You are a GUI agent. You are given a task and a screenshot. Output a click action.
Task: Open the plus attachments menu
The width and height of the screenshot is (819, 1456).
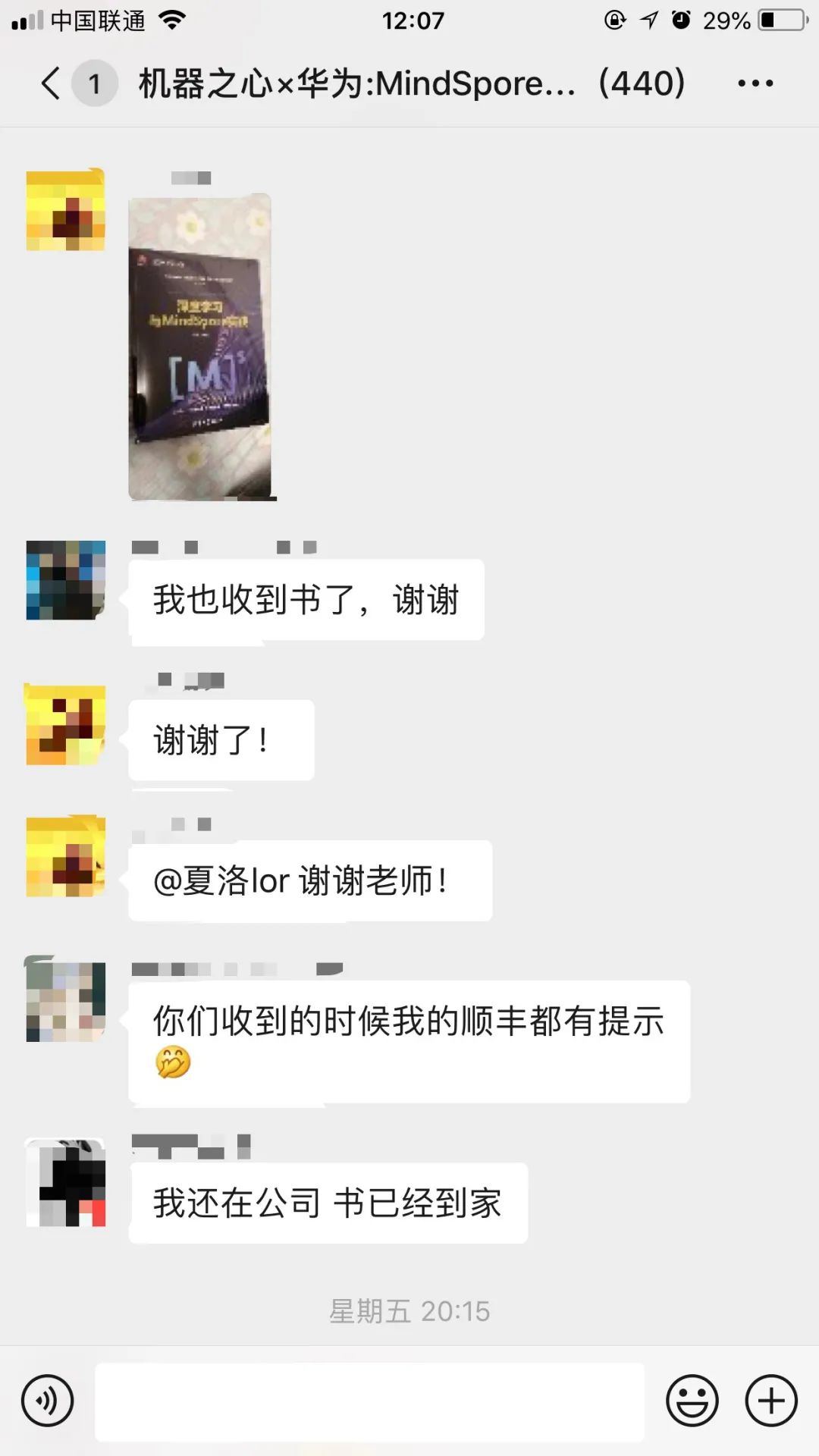pyautogui.click(x=771, y=1401)
